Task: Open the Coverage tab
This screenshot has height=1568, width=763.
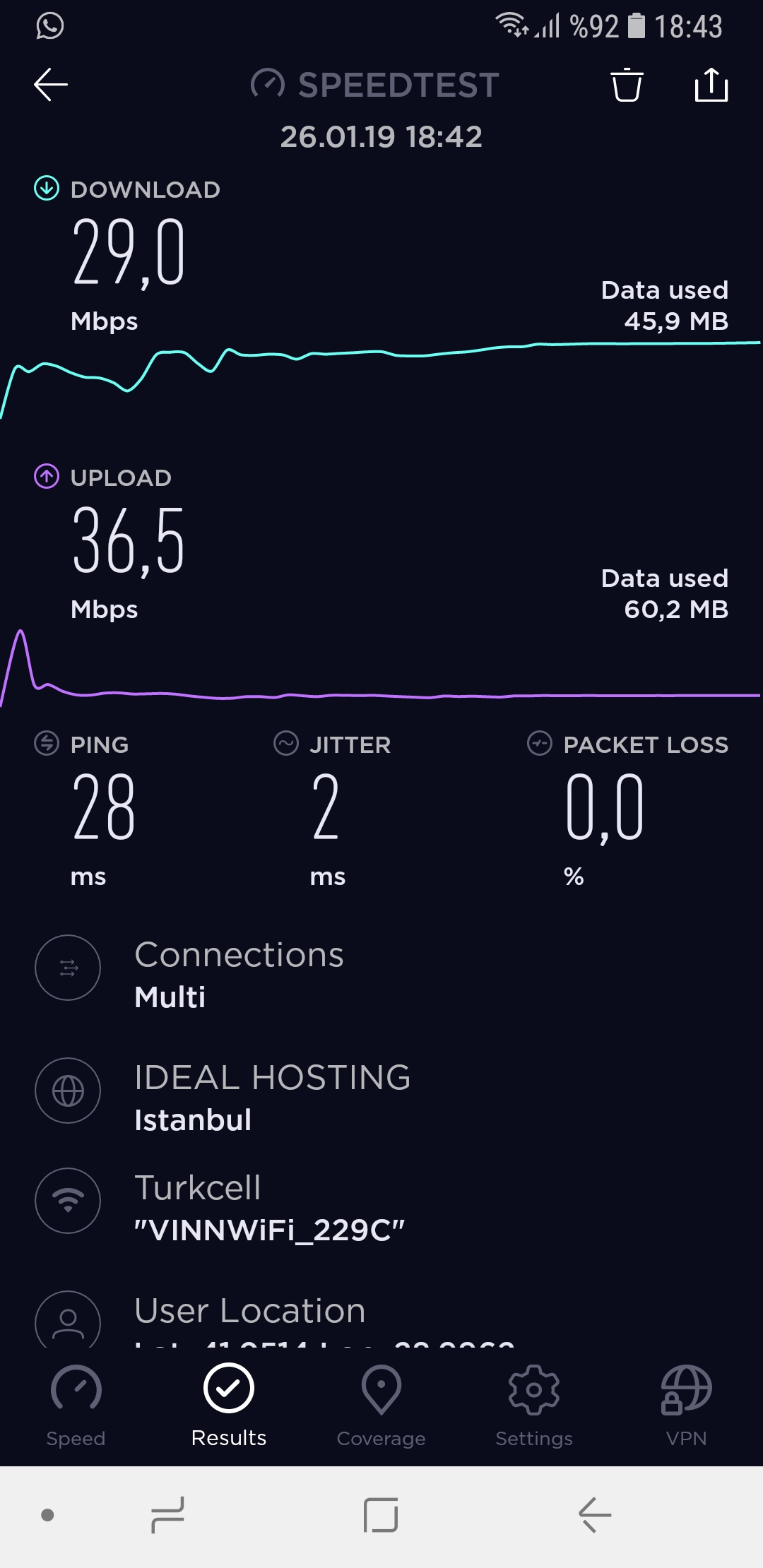Action: pyautogui.click(x=381, y=1406)
